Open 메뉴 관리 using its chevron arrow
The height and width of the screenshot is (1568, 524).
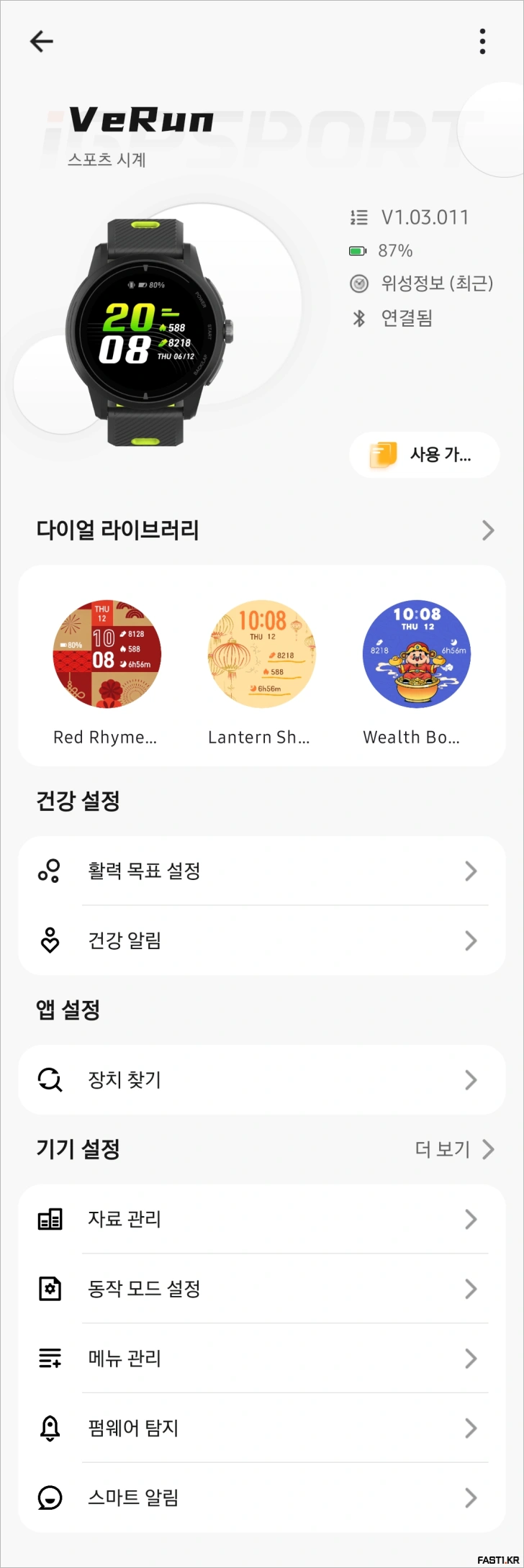471,1359
